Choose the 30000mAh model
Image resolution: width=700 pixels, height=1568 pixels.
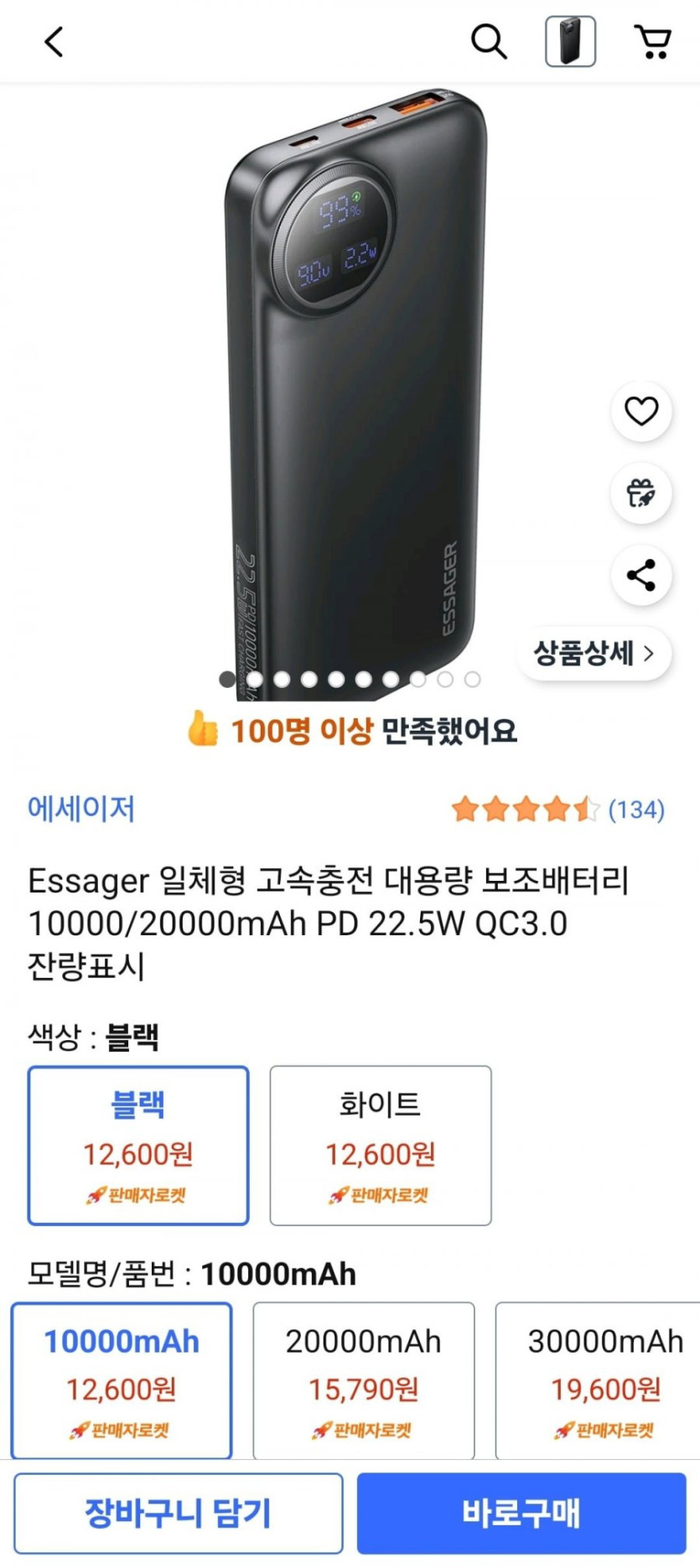click(604, 1379)
